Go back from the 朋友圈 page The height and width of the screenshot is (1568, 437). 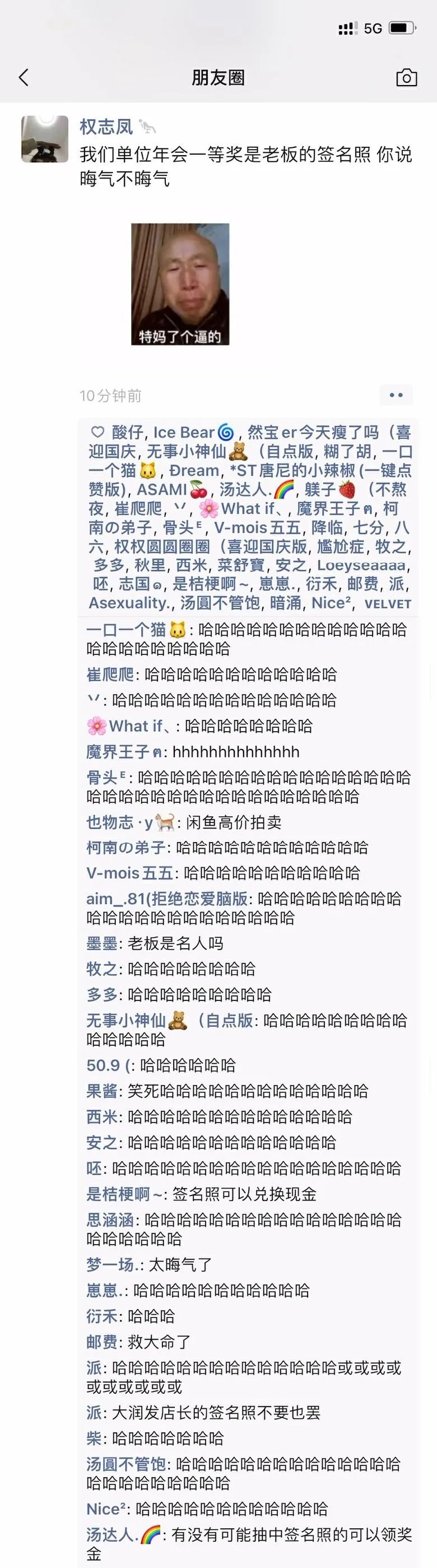tap(24, 77)
